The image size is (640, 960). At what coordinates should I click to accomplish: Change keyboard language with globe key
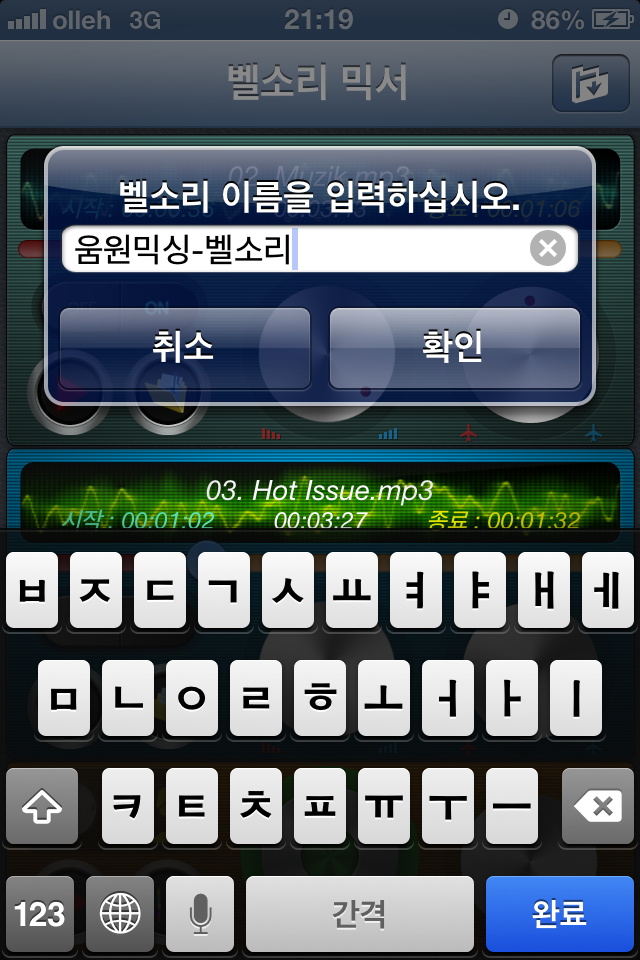(120, 912)
